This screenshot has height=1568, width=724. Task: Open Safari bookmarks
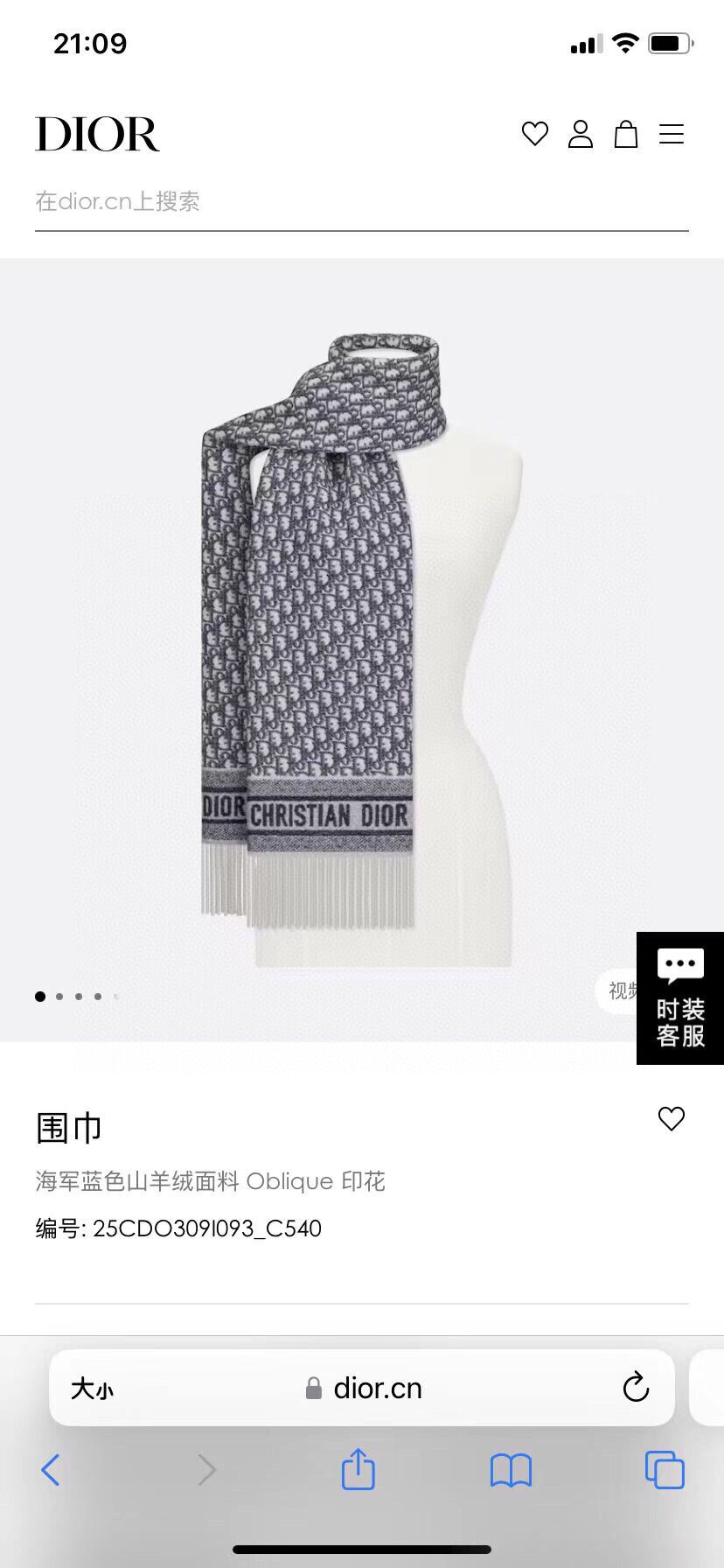[x=511, y=1470]
